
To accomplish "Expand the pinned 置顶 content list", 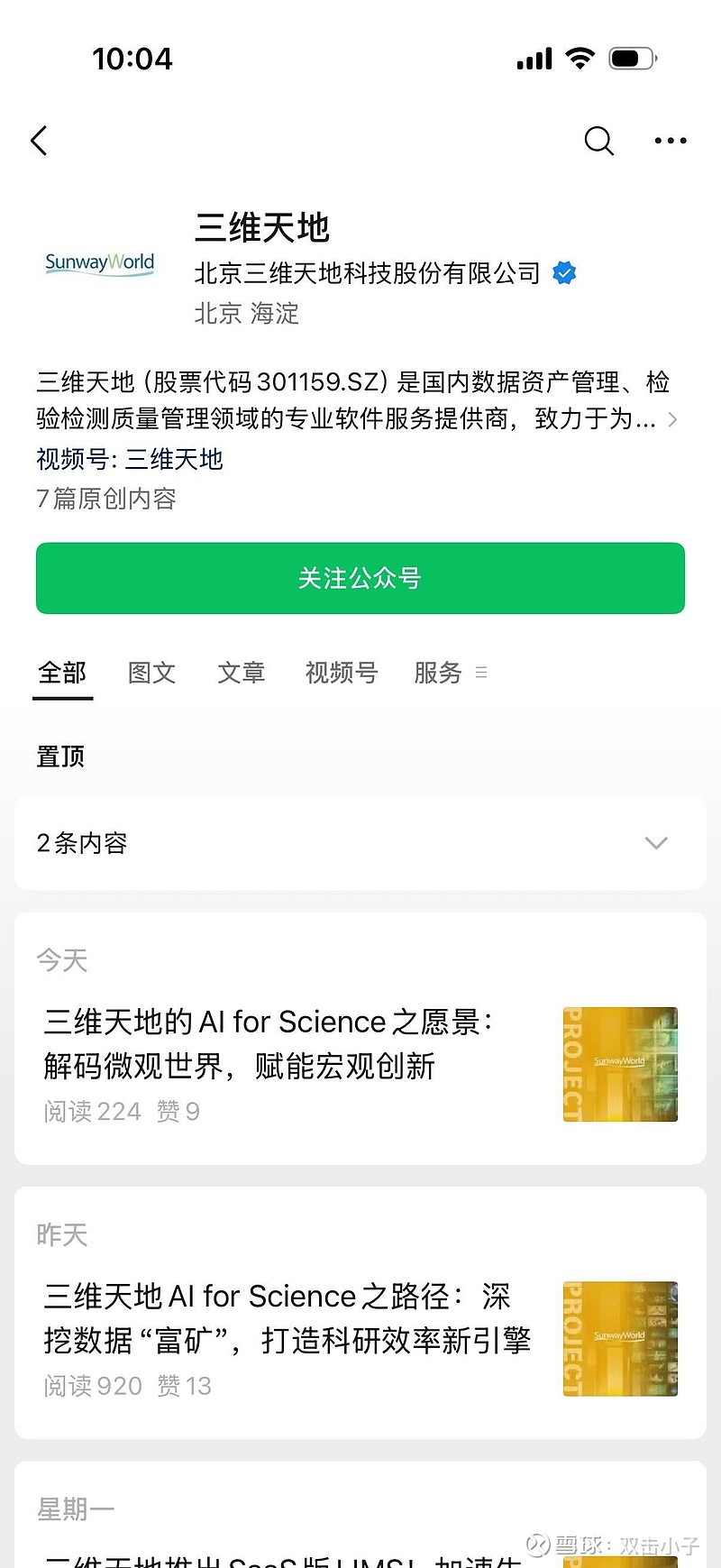I will tap(656, 843).
